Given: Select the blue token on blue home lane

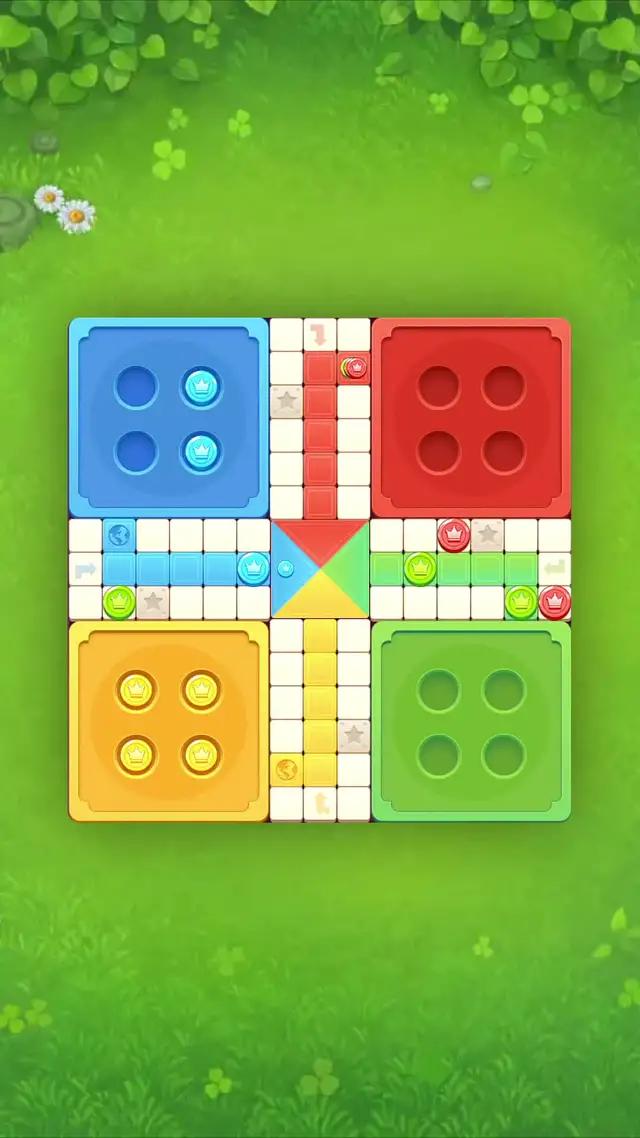Looking at the screenshot, I should (x=253, y=567).
